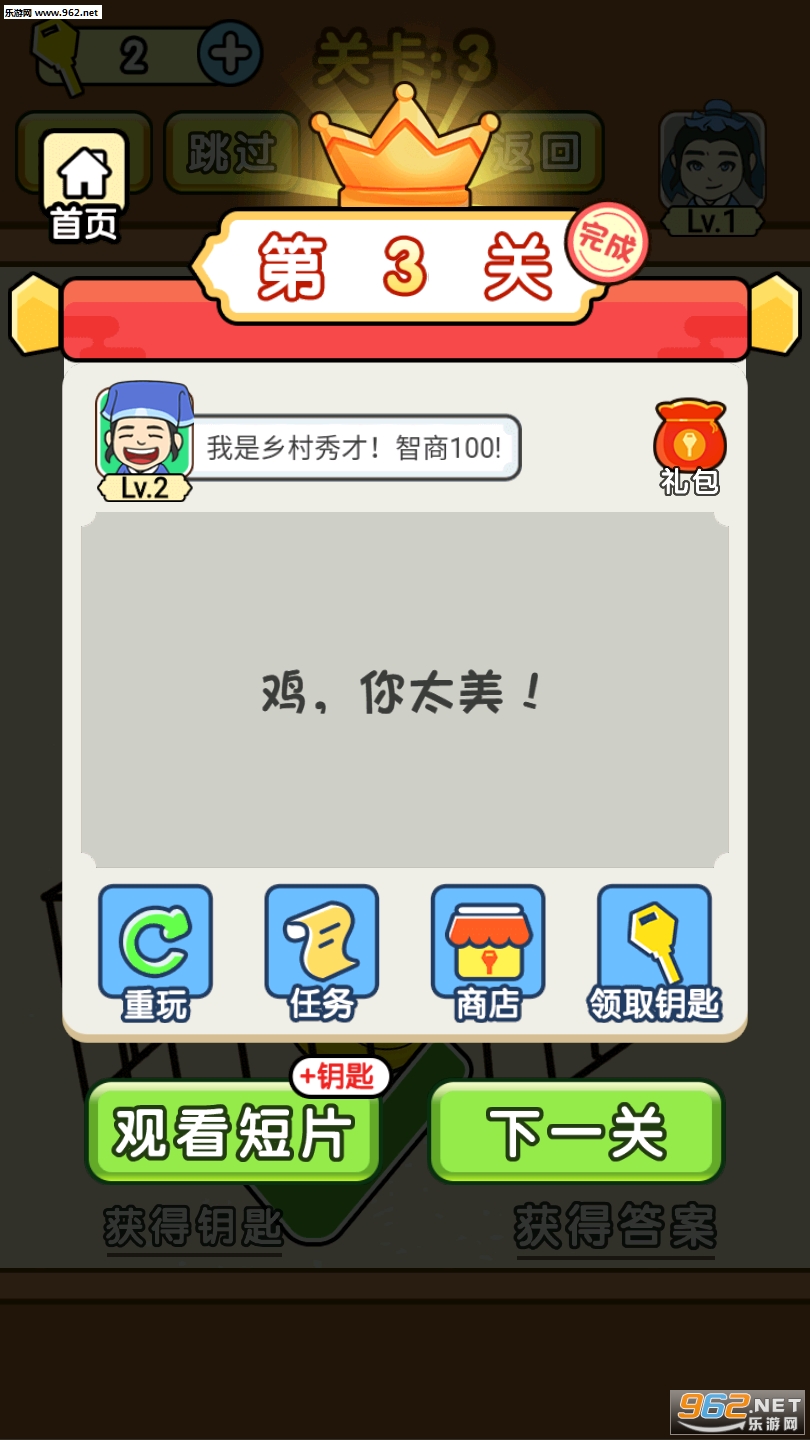Image resolution: width=810 pixels, height=1440 pixels.
Task: Visit the 商店 shop
Action: pyautogui.click(x=487, y=952)
